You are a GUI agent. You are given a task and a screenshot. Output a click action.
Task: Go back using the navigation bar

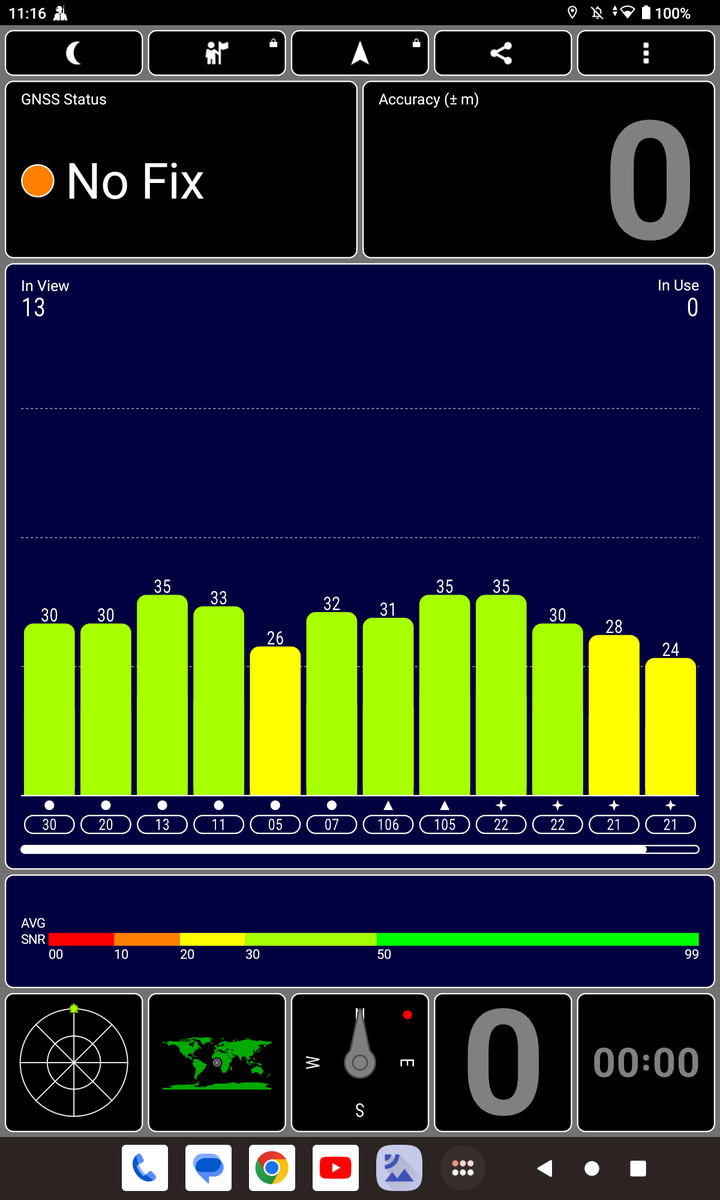click(545, 1168)
